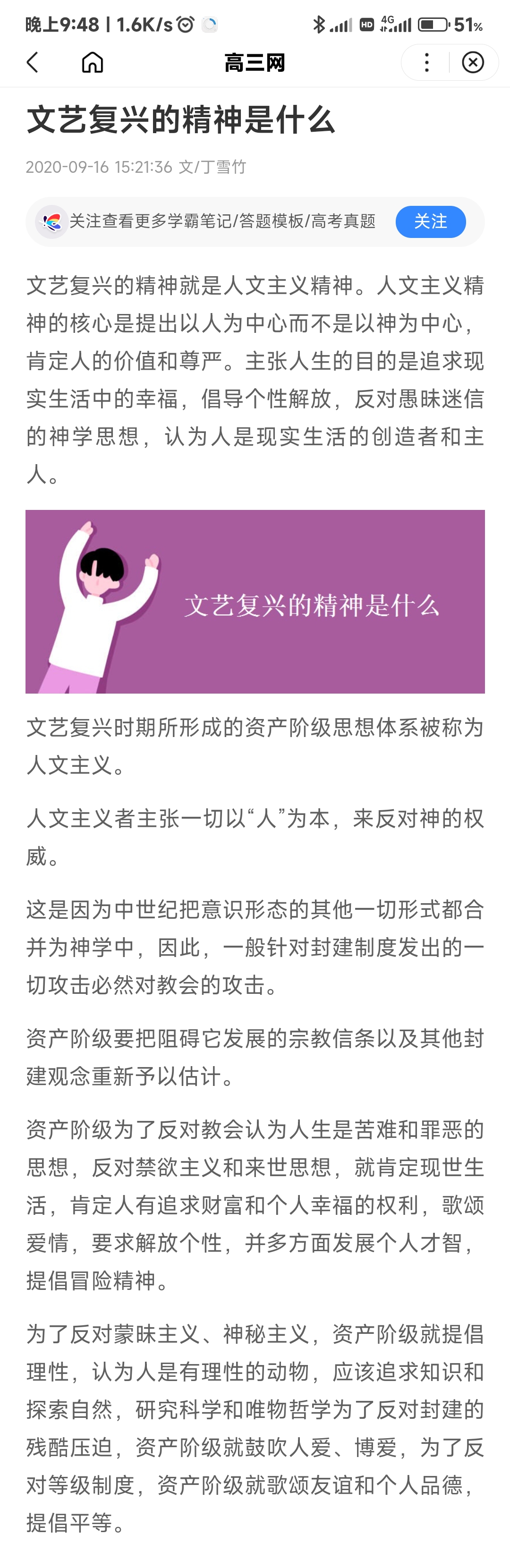The height and width of the screenshot is (1568, 510).
Task: Open the home icon in the top bar
Action: tap(93, 62)
